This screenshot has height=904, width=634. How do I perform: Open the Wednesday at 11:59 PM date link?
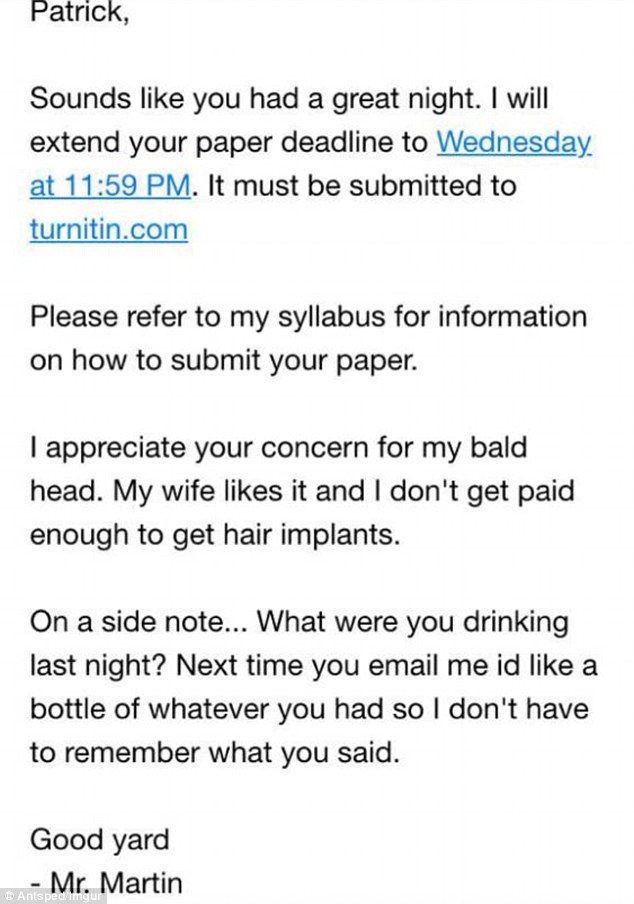(513, 143)
